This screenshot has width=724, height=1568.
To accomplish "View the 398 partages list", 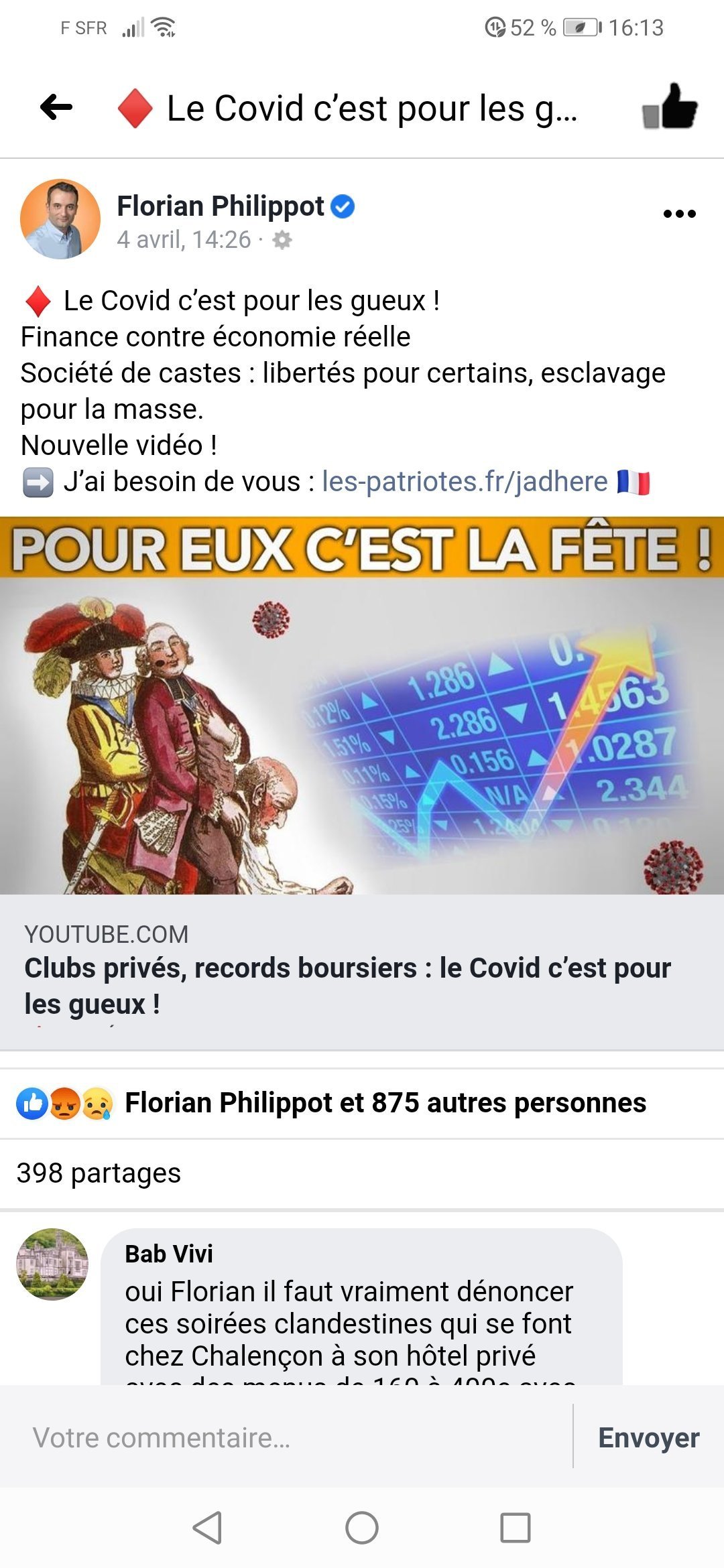I will tap(99, 1173).
